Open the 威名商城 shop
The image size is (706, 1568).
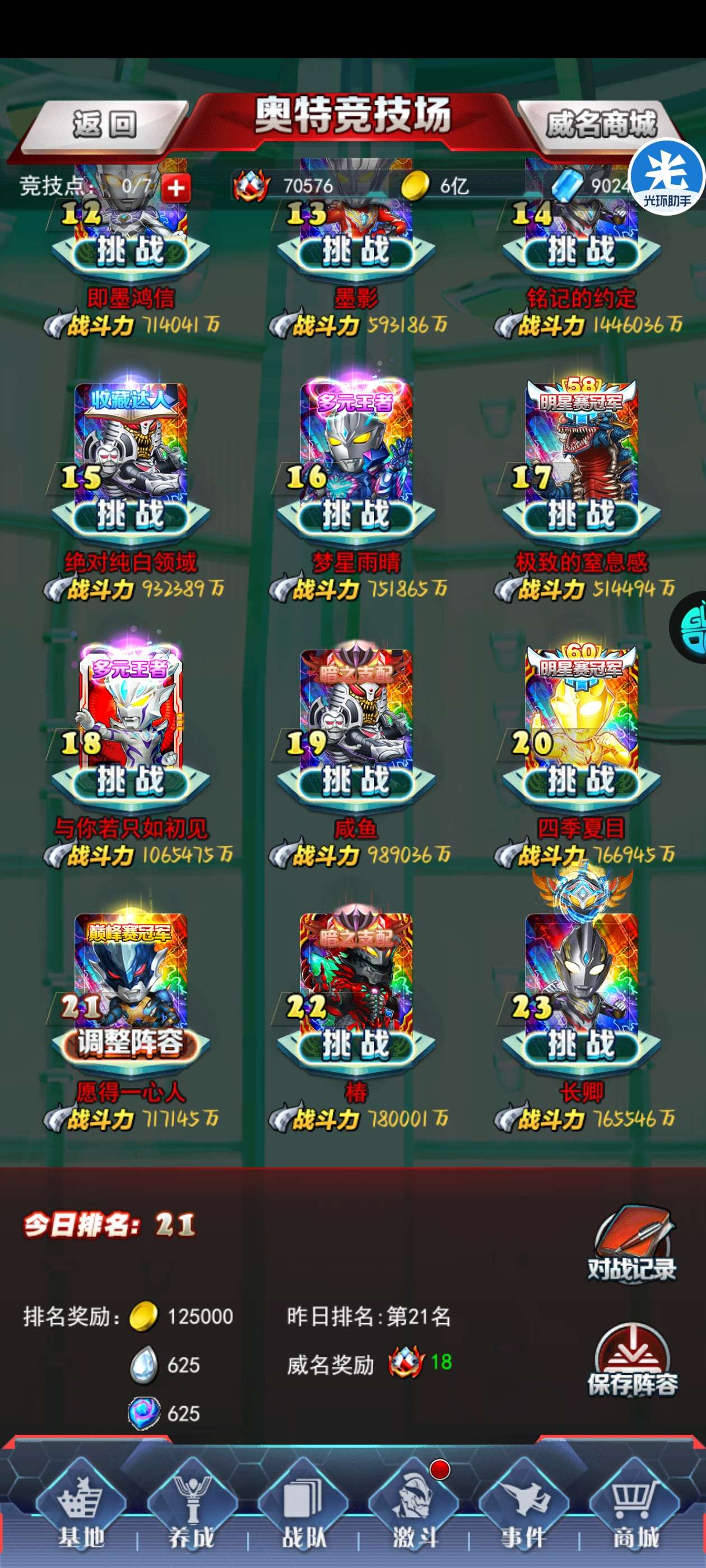click(600, 125)
